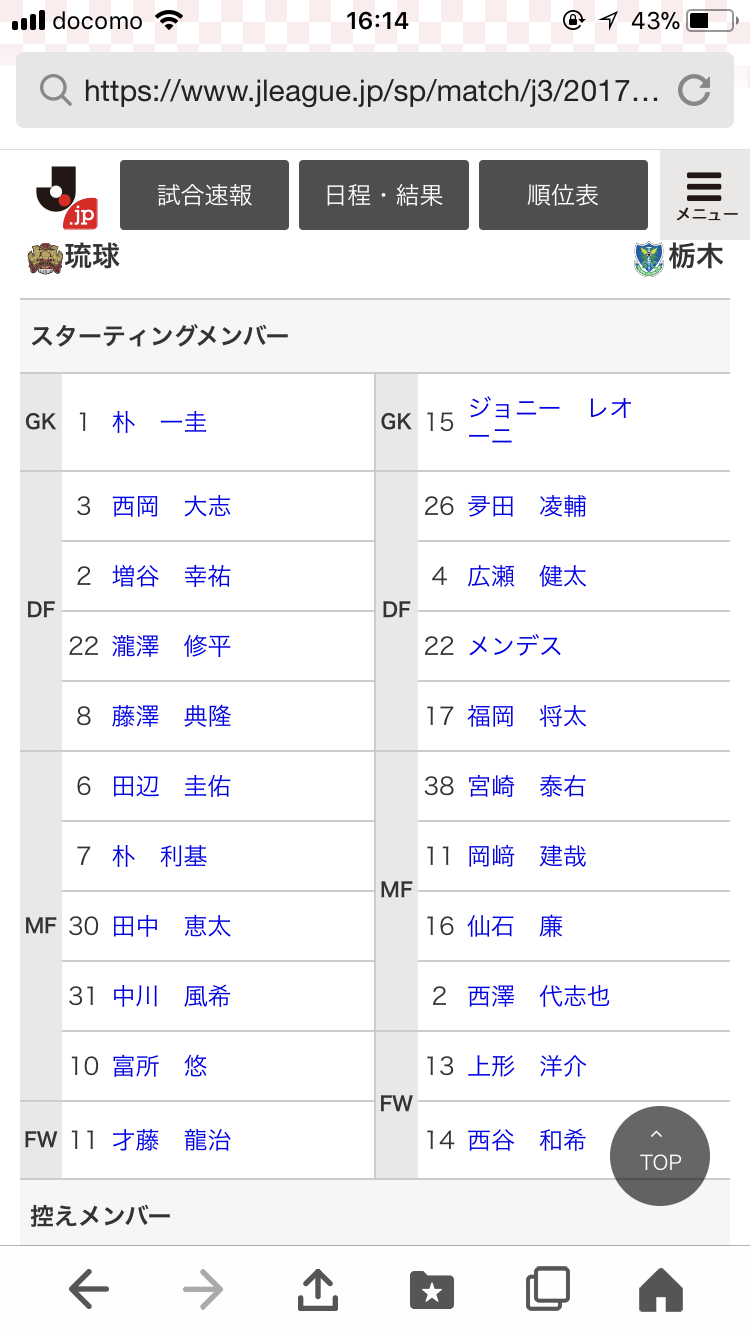This screenshot has height=1334, width=750.
Task: Open 日程・結果 schedule and results
Action: [x=384, y=195]
